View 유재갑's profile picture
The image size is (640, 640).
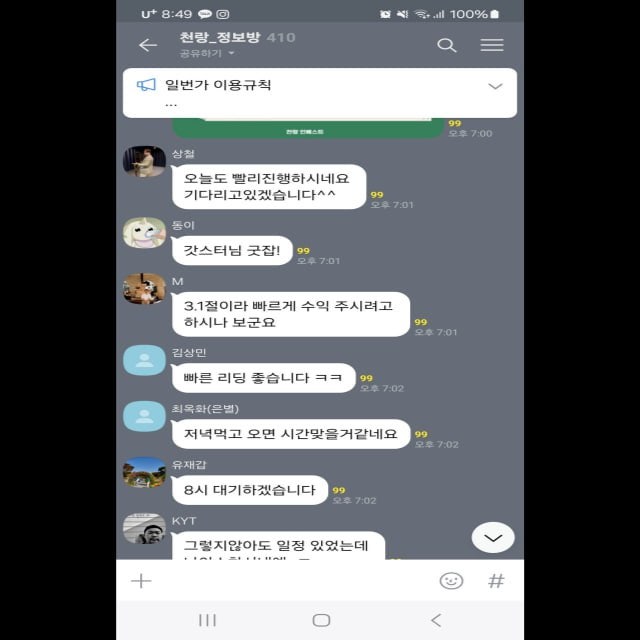[144, 472]
